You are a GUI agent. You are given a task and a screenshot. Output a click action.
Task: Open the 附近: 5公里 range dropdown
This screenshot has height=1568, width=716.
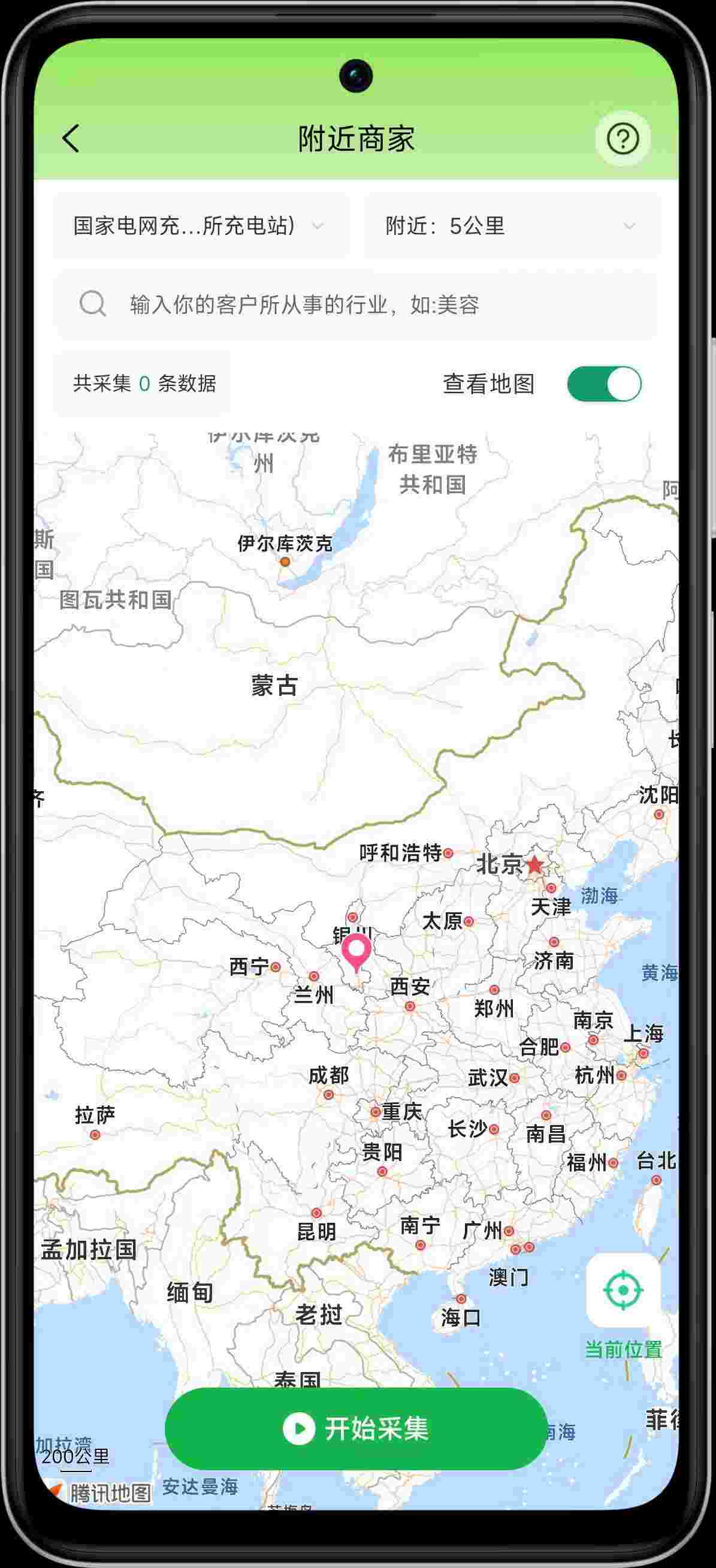[511, 226]
